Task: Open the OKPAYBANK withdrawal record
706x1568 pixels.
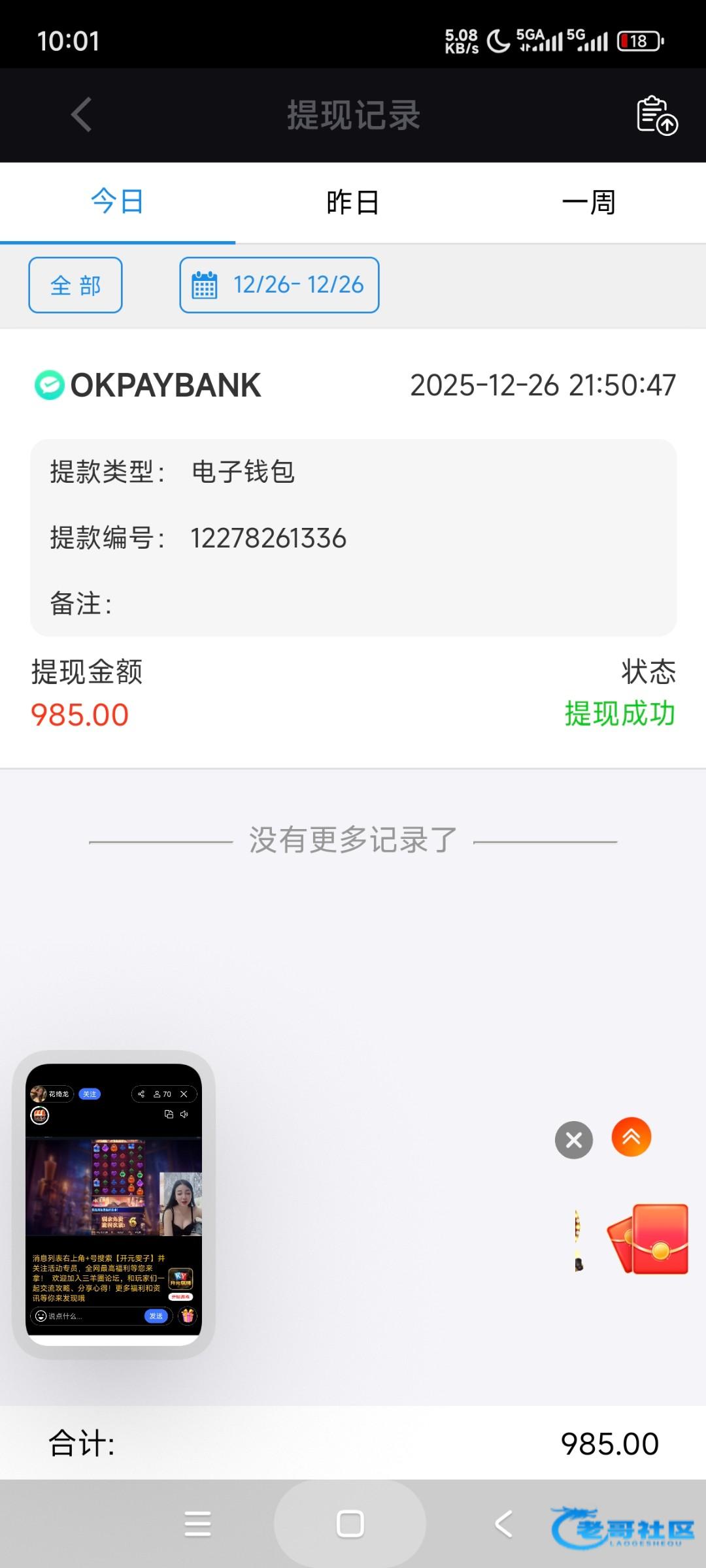Action: tap(353, 537)
